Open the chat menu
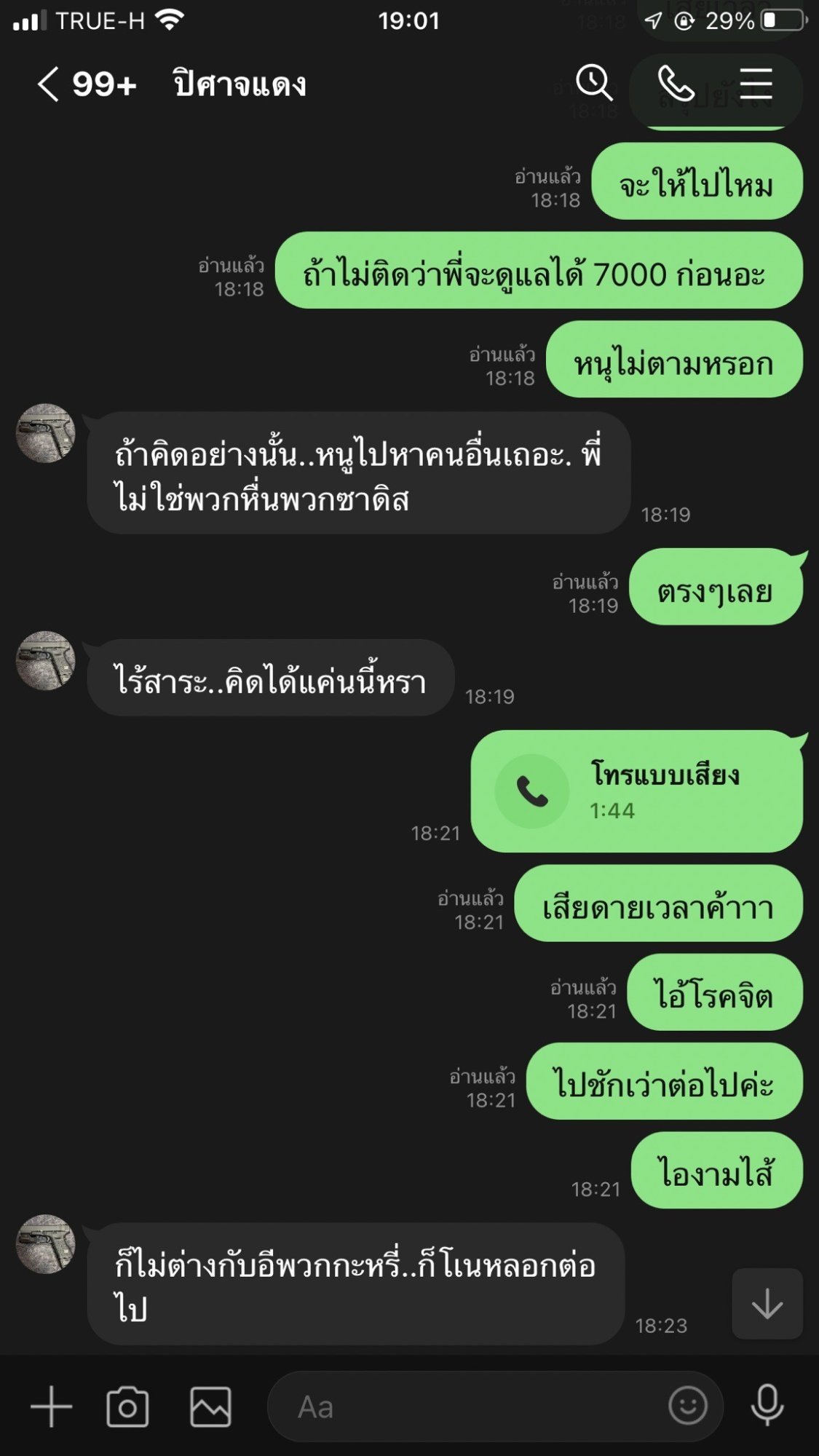Image resolution: width=819 pixels, height=1456 pixels. point(756,83)
